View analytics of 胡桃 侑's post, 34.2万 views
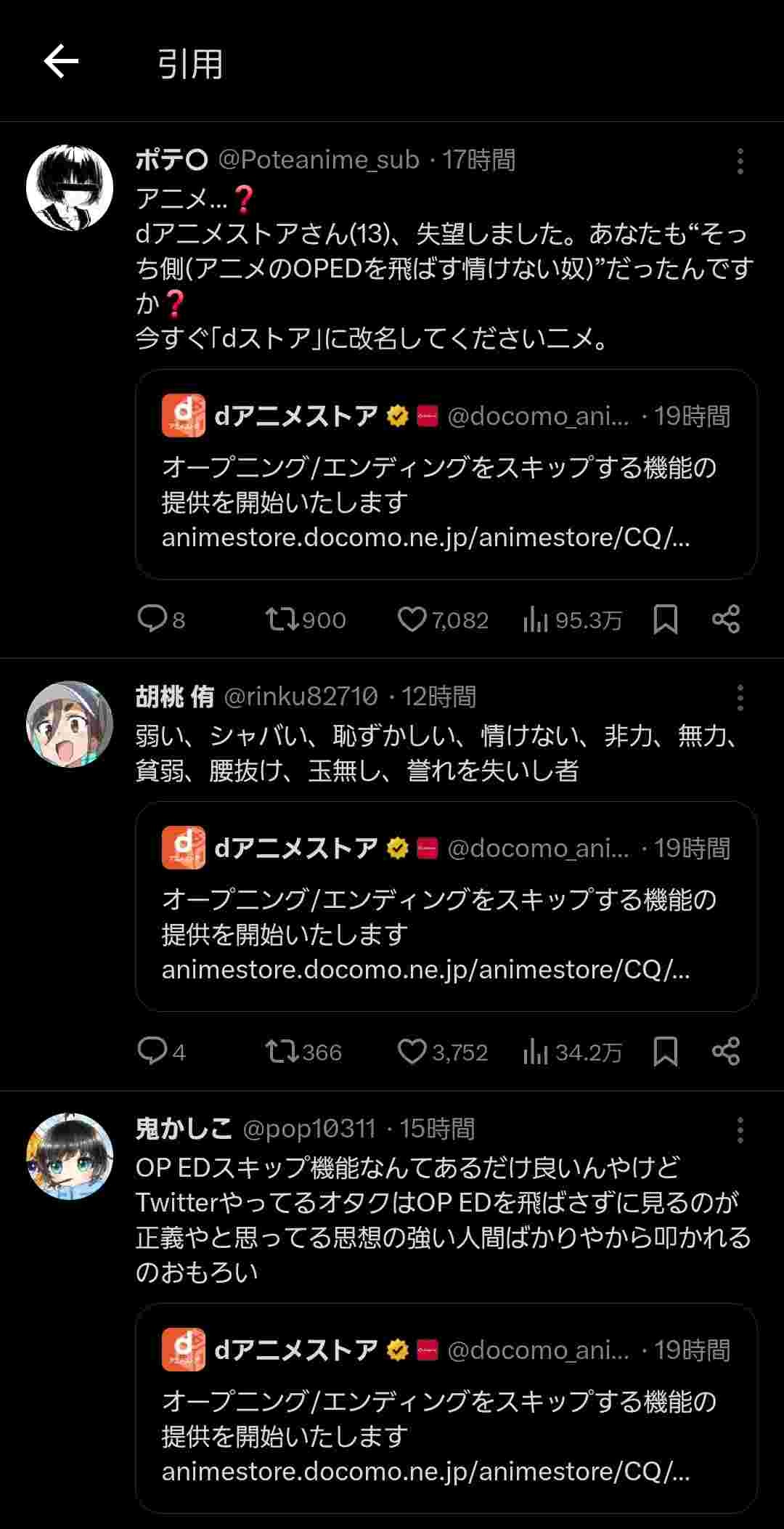This screenshot has height=1529, width=784. 572,1051
